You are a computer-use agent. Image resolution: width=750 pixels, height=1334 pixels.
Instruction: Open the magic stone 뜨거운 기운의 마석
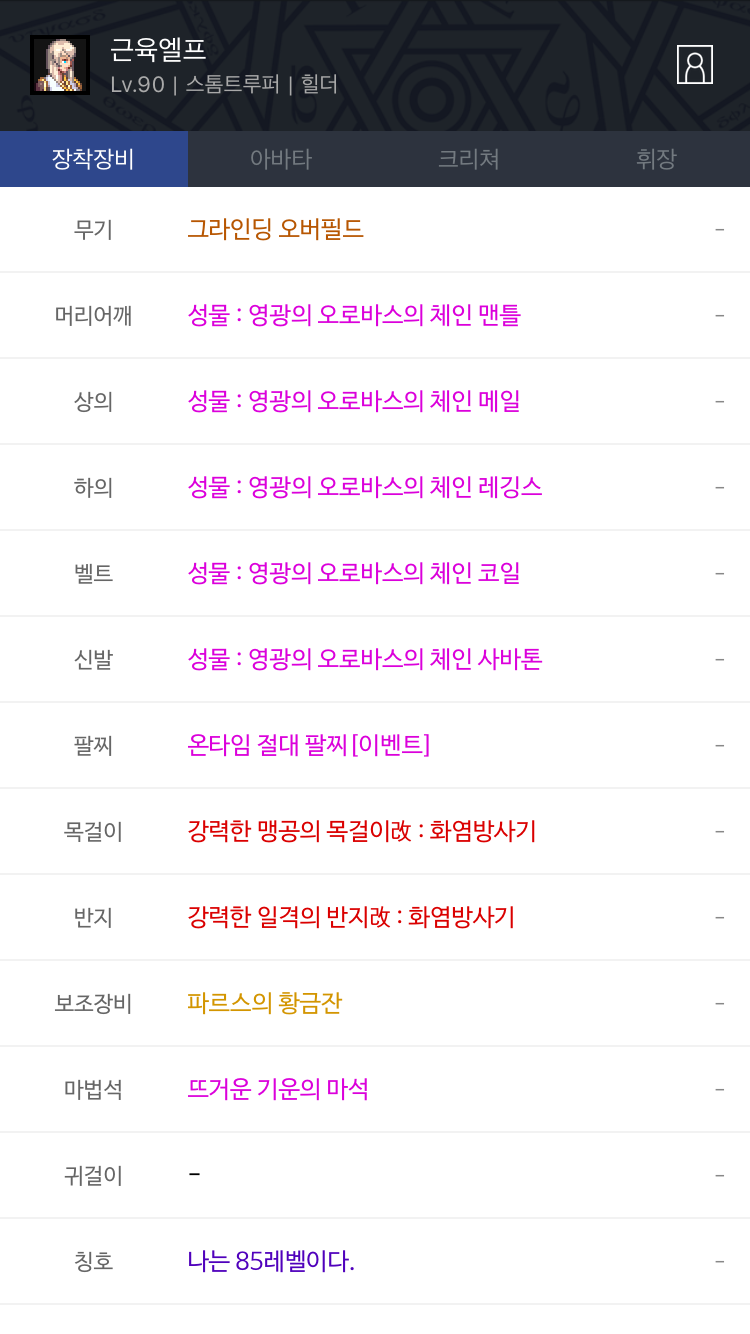[x=278, y=1089]
